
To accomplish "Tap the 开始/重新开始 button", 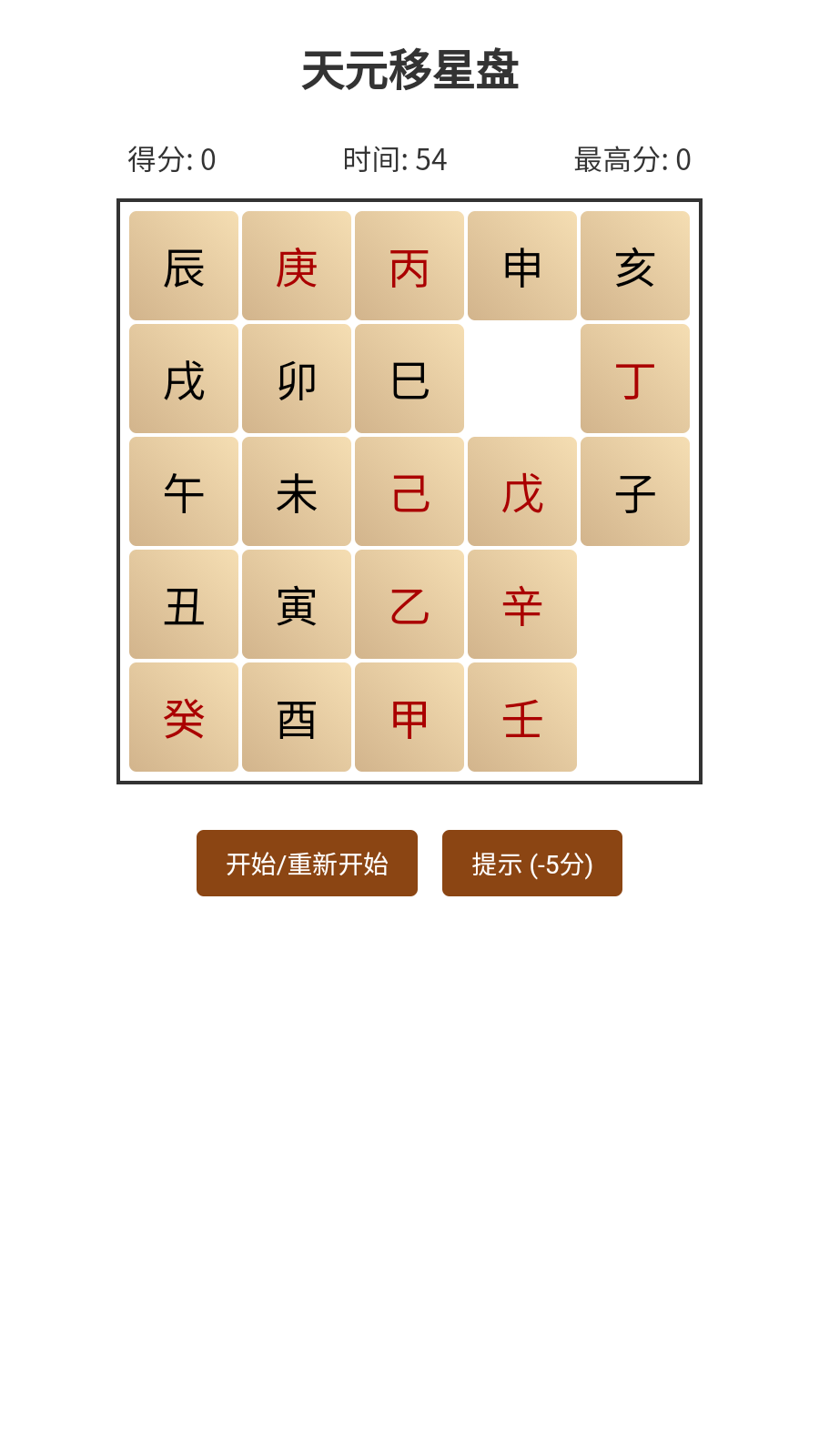I will [307, 863].
